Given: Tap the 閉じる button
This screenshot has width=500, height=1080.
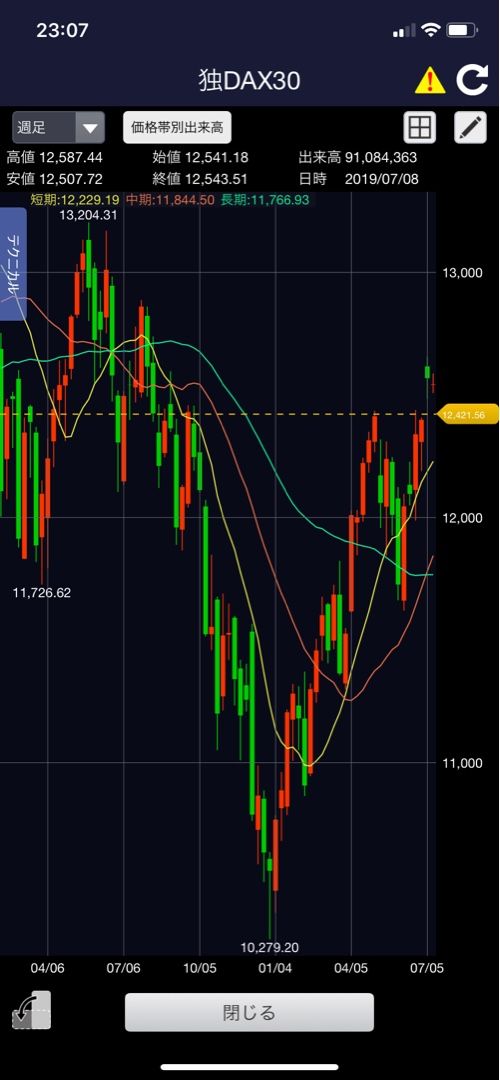Looking at the screenshot, I should point(249,1012).
